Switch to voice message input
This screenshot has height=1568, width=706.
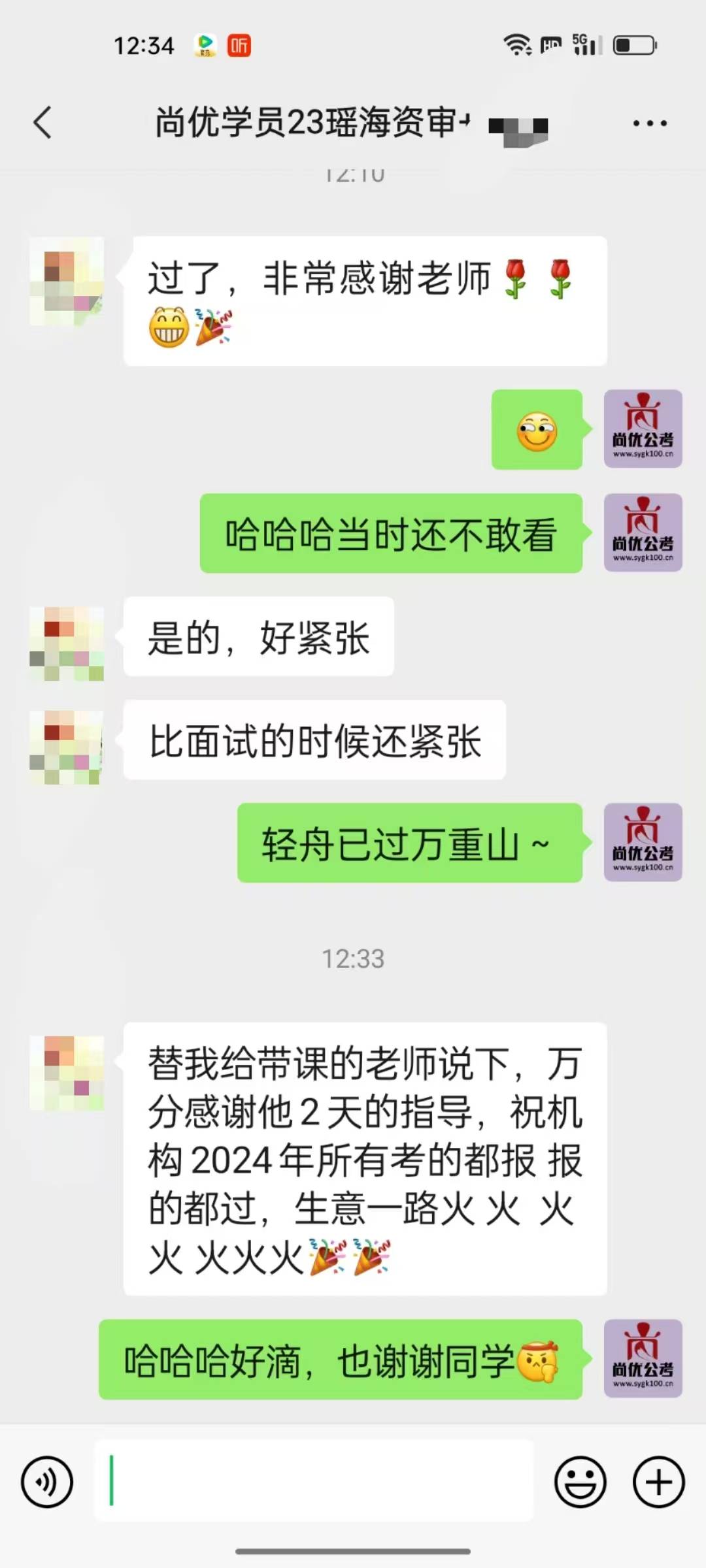(47, 1482)
